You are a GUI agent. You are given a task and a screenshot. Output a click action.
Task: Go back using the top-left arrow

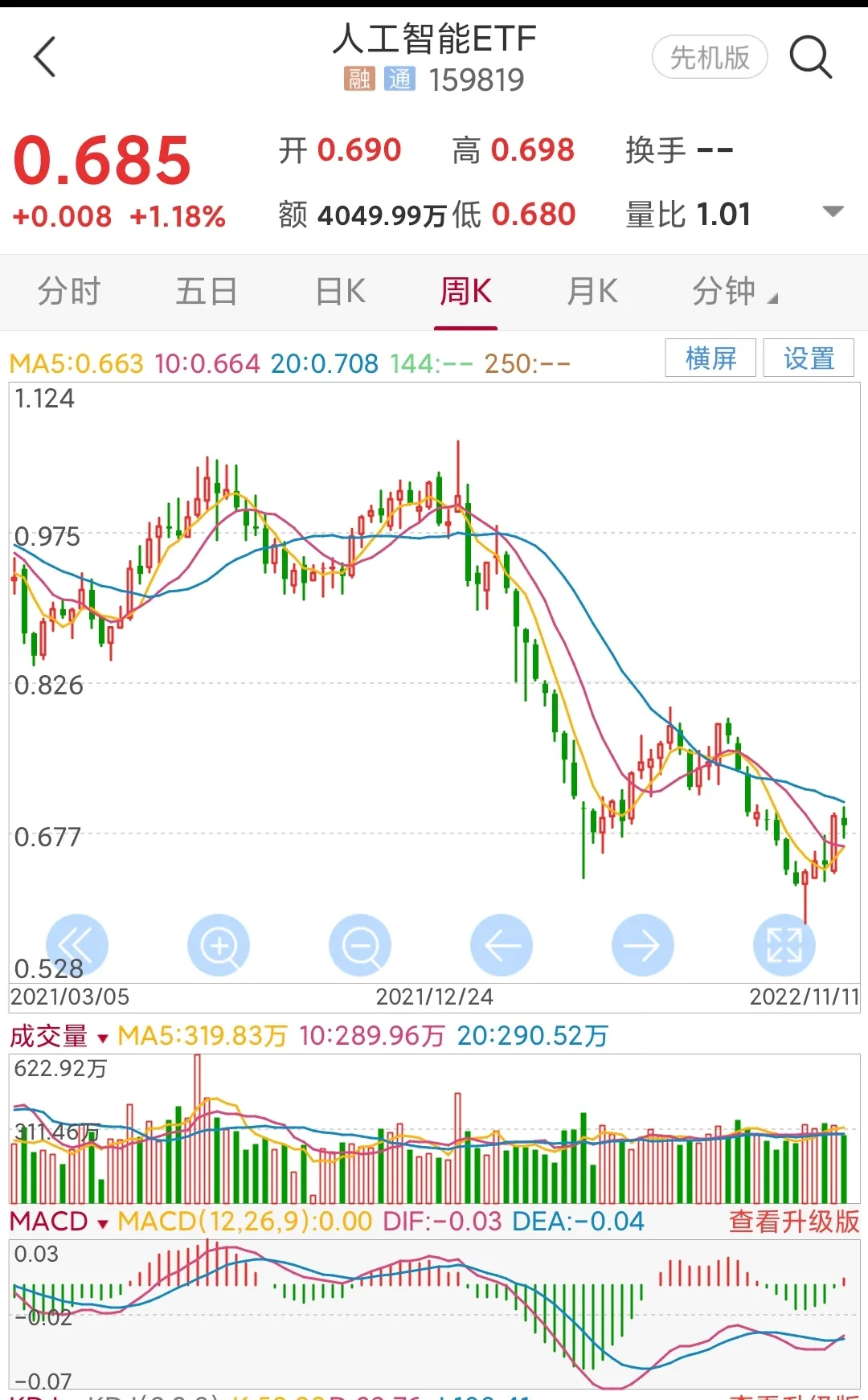(46, 57)
